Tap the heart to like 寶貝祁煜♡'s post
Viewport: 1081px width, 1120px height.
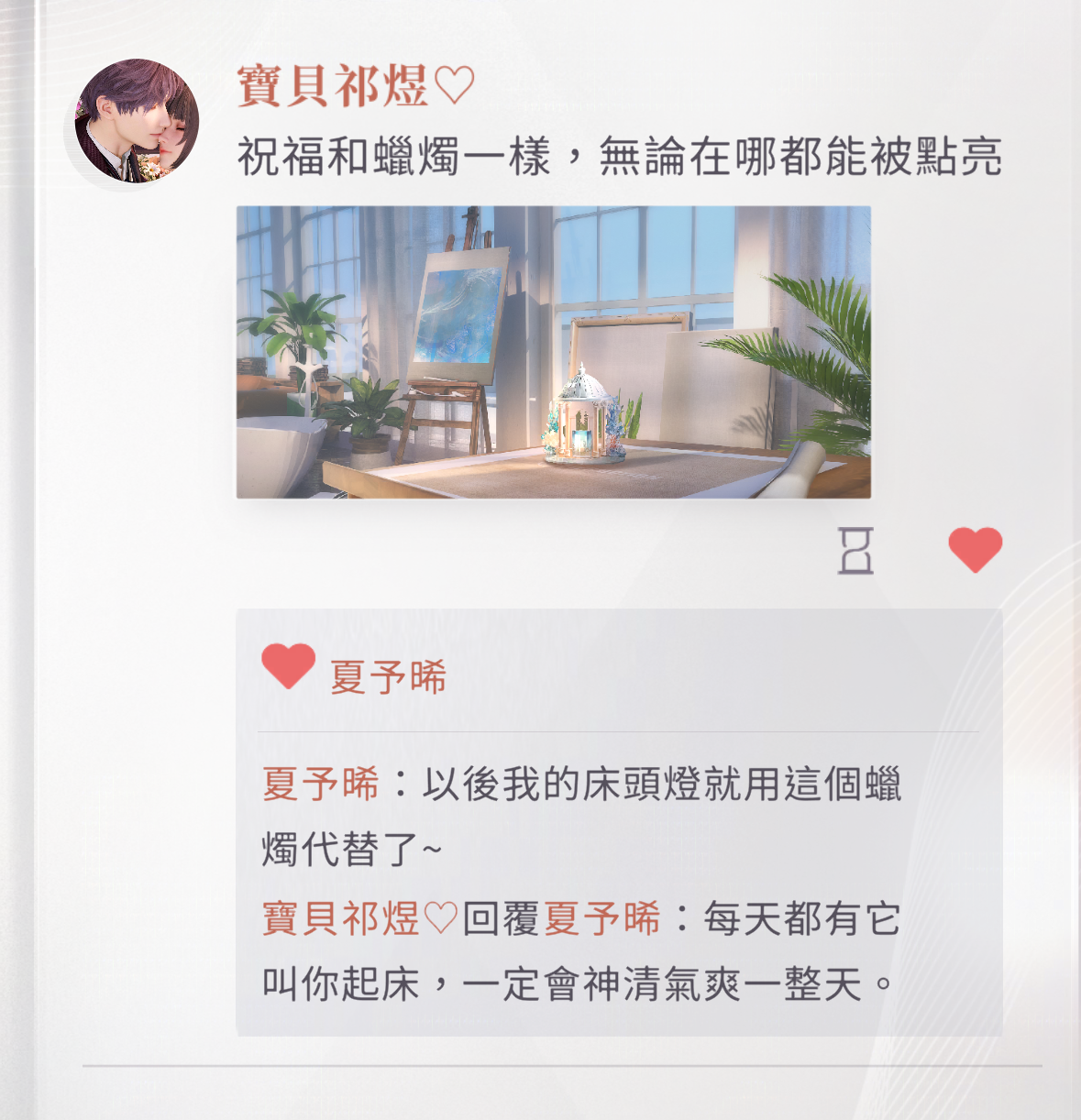coord(975,550)
